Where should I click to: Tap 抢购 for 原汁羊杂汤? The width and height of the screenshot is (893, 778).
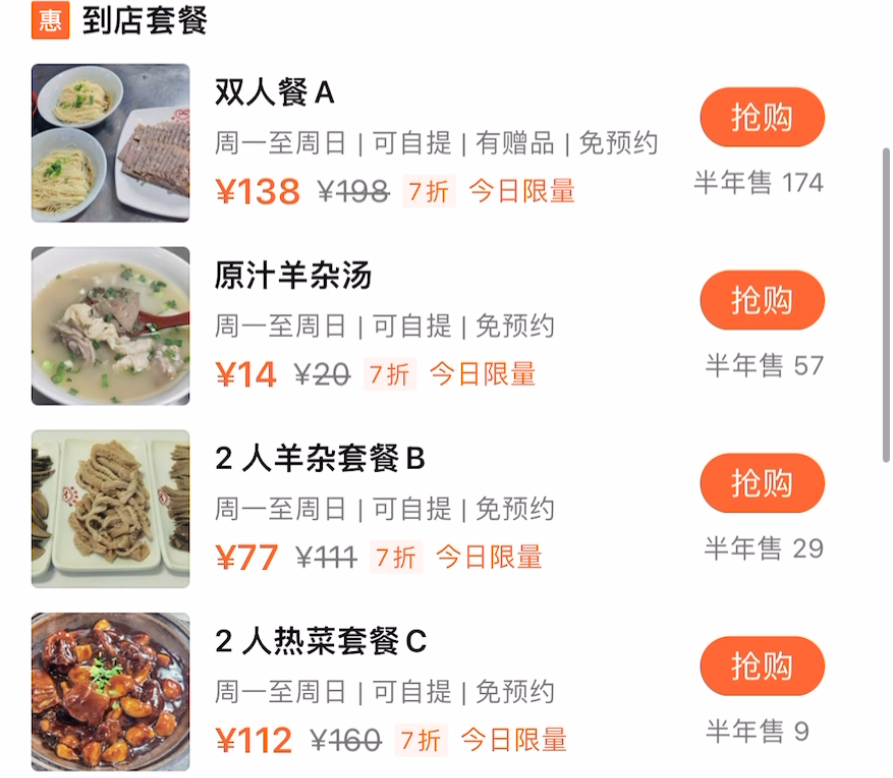[762, 300]
